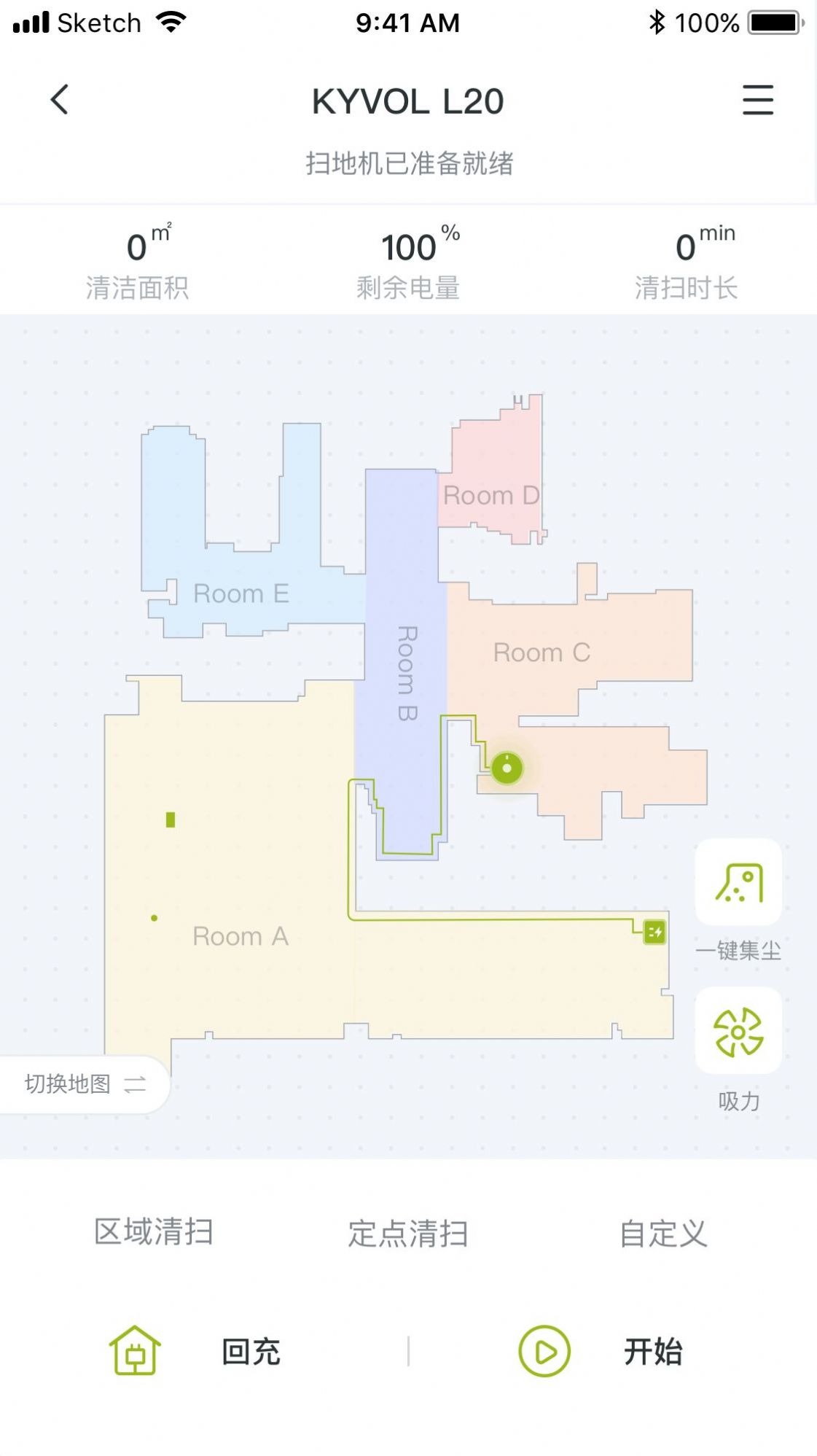Open the suction power (吸力) setting
The height and width of the screenshot is (1456, 817).
click(738, 1032)
